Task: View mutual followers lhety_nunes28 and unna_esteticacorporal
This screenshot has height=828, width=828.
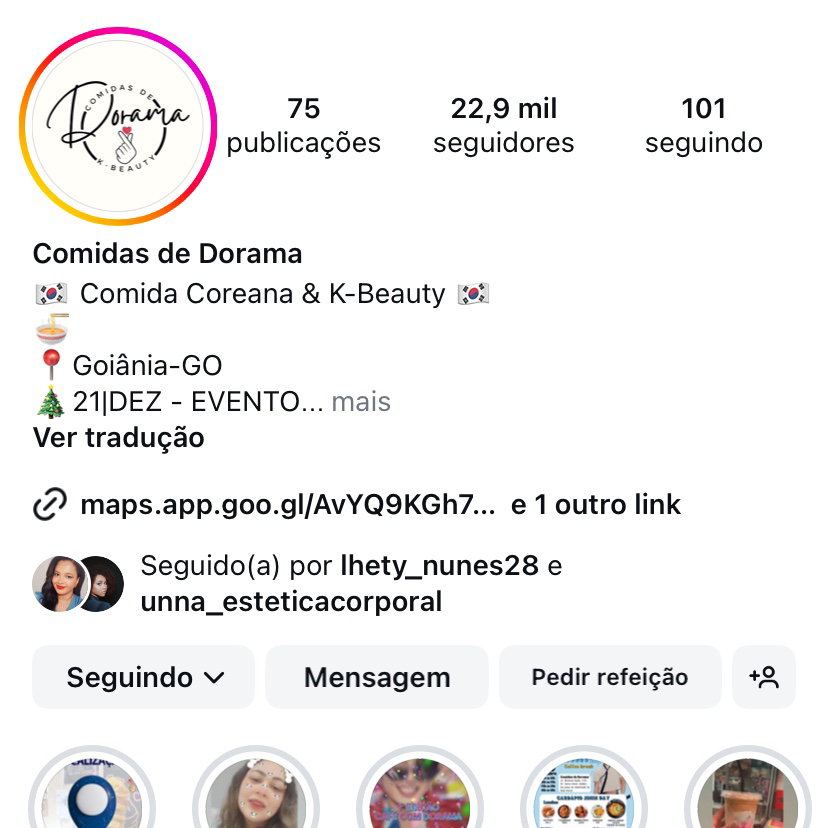Action: tap(290, 584)
